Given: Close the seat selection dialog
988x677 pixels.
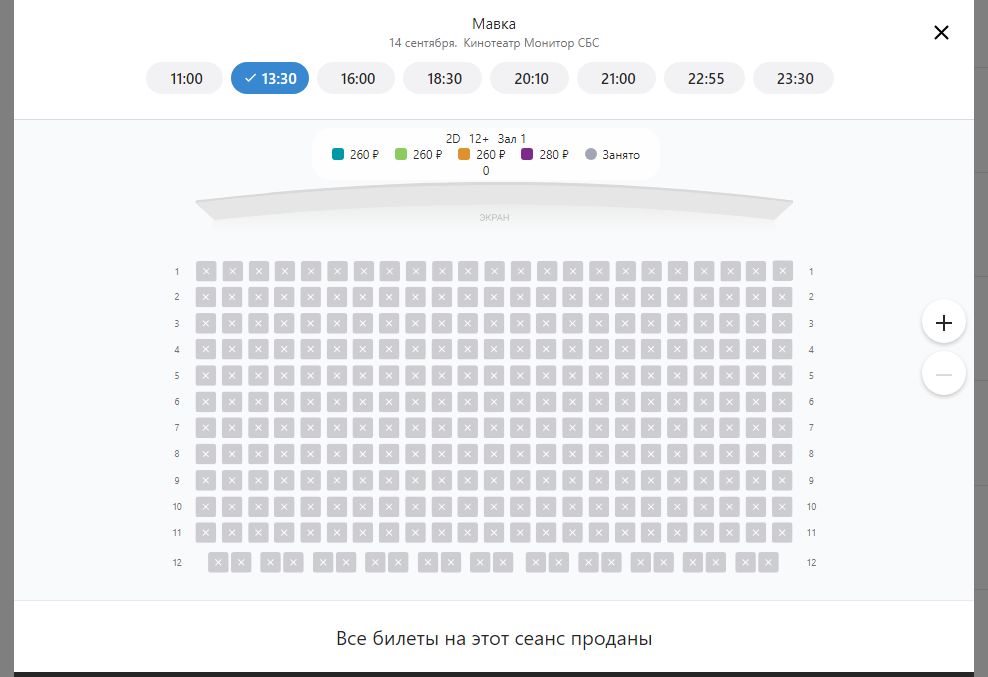Looking at the screenshot, I should 941,33.
